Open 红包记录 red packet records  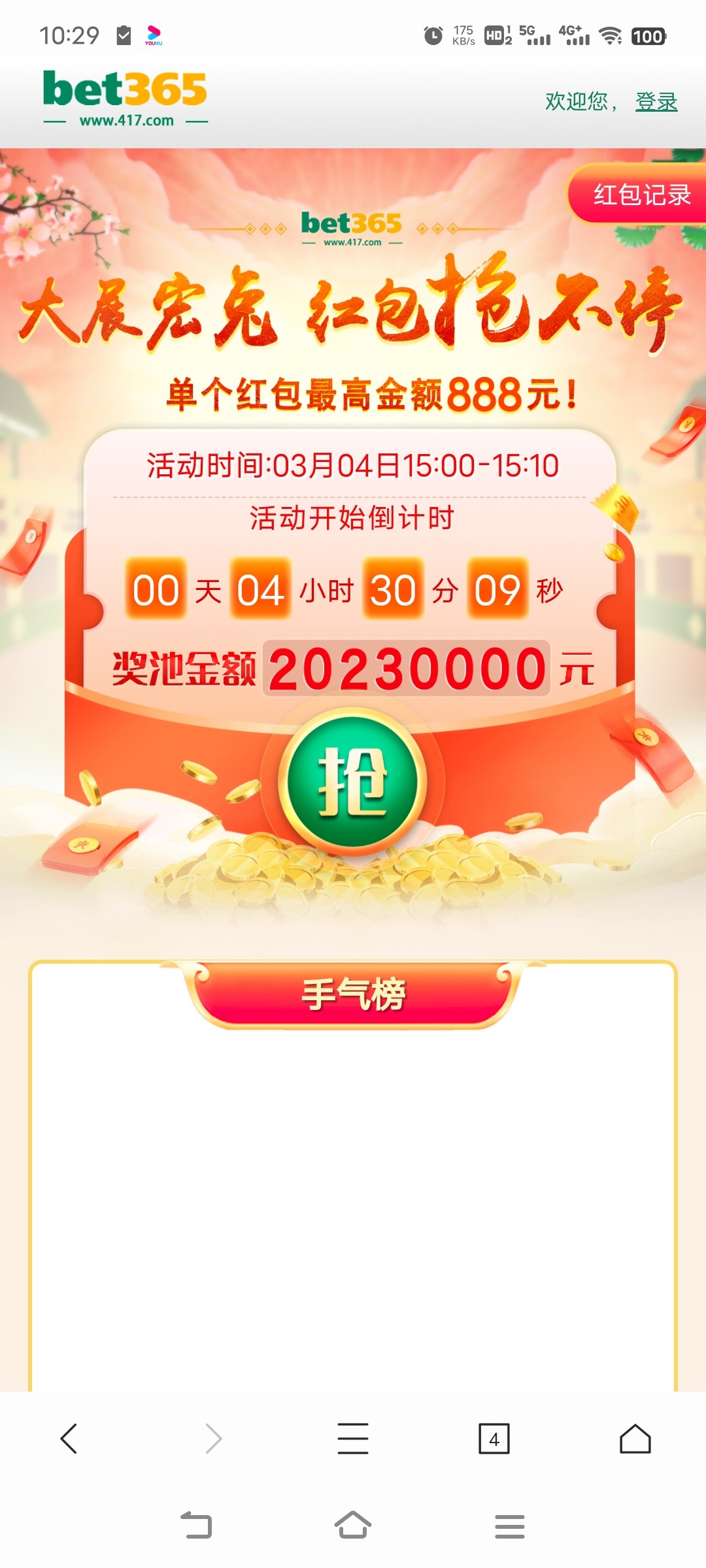point(641,195)
